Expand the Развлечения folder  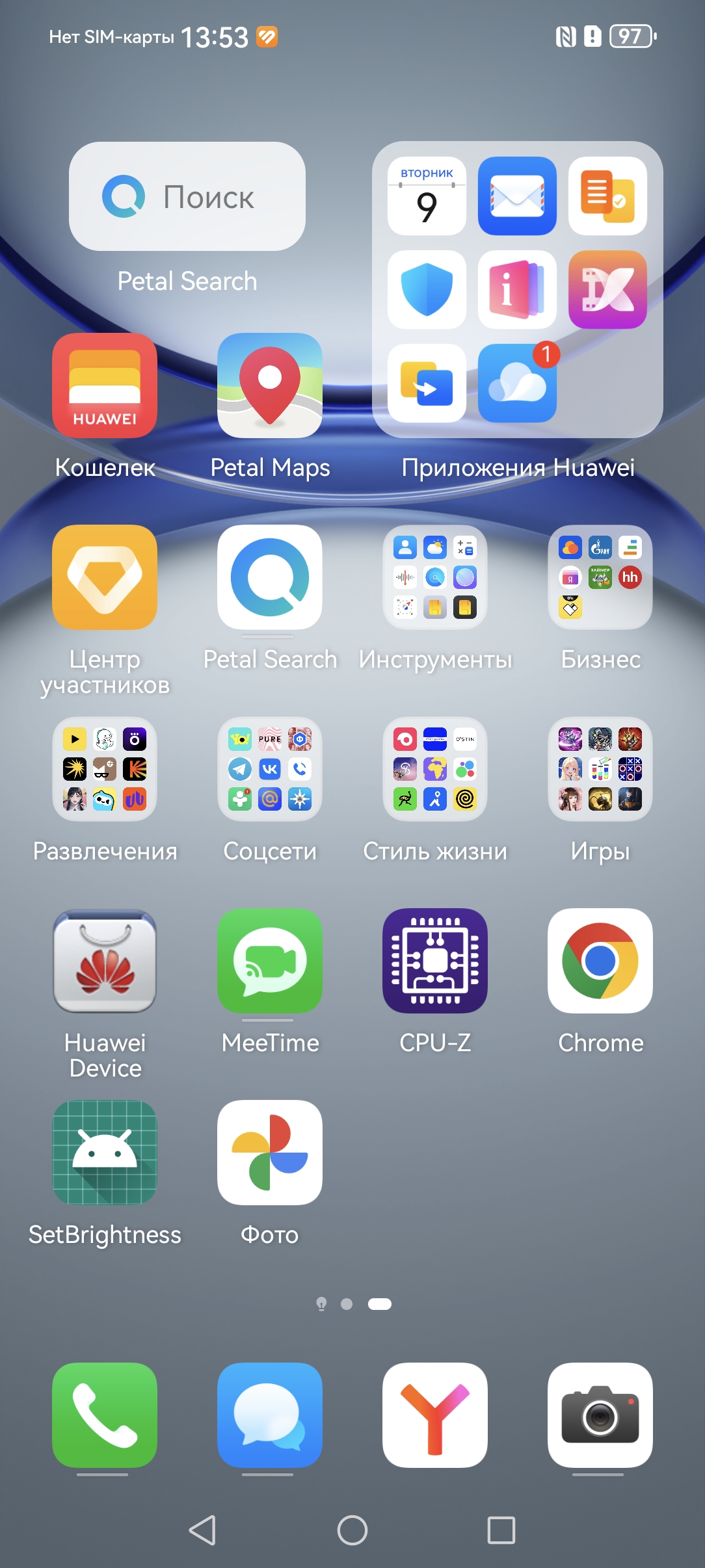(105, 769)
